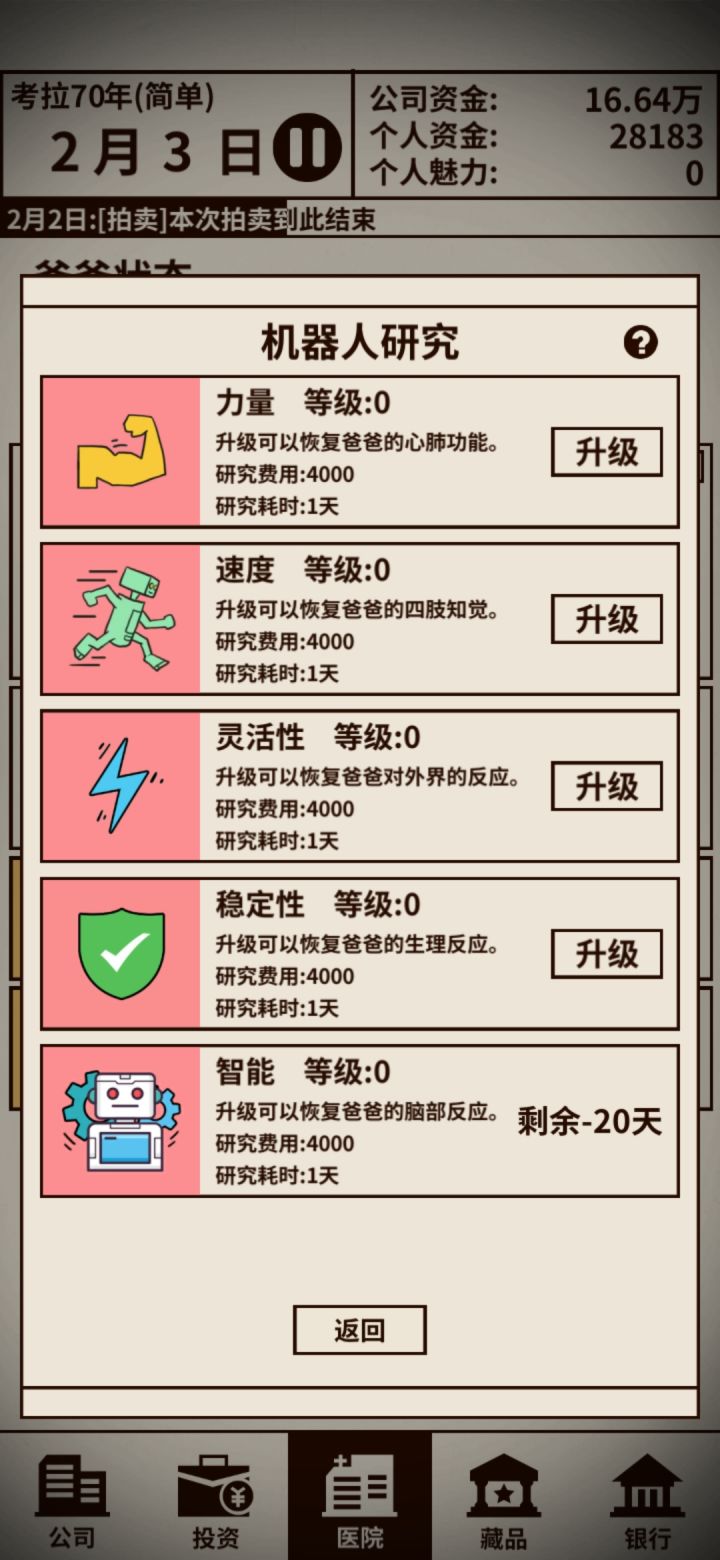Click the 灵活性 升级 button
This screenshot has height=1560, width=720.
click(x=607, y=787)
